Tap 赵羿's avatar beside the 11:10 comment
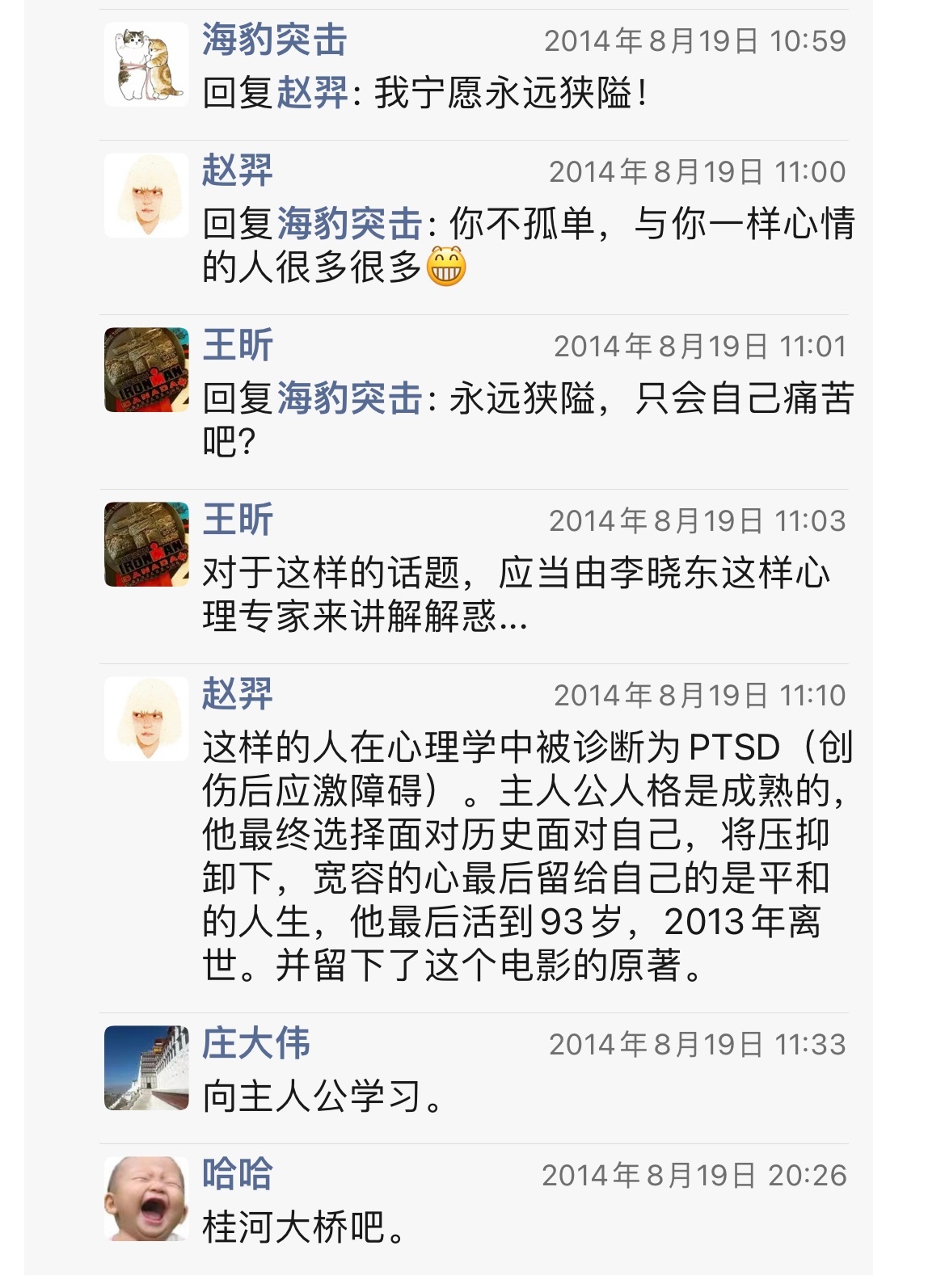This screenshot has width=945, height=1288. [146, 719]
